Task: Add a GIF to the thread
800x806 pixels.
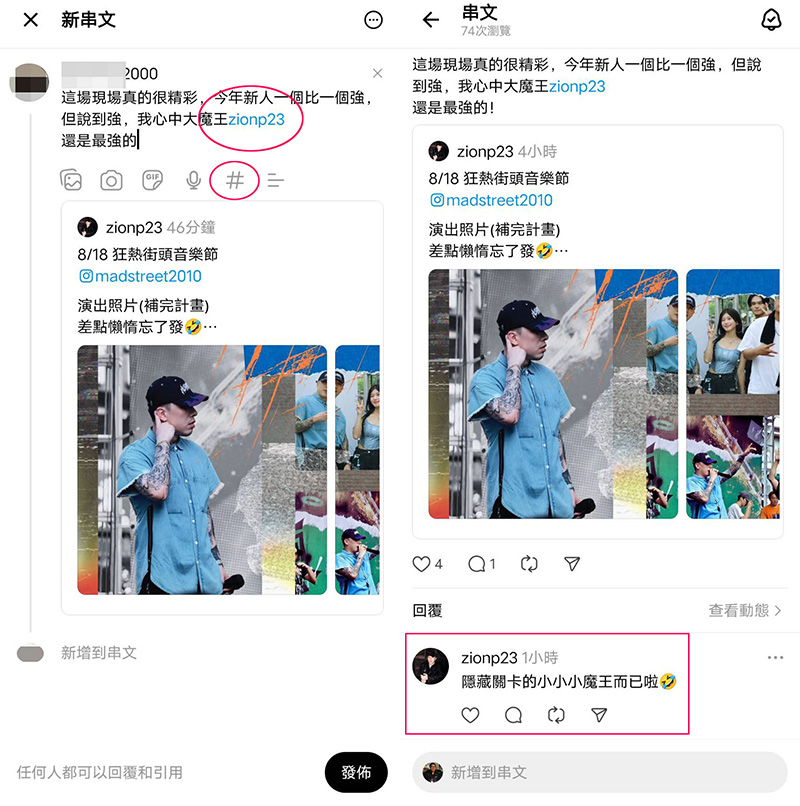Action: 152,181
